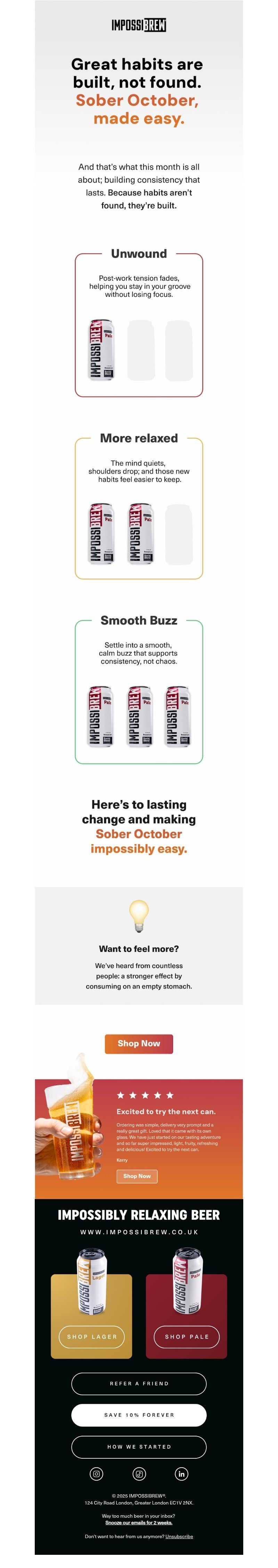This screenshot has height=1568, width=278.
Task: Open the LinkedIn icon
Action: 181,1474
